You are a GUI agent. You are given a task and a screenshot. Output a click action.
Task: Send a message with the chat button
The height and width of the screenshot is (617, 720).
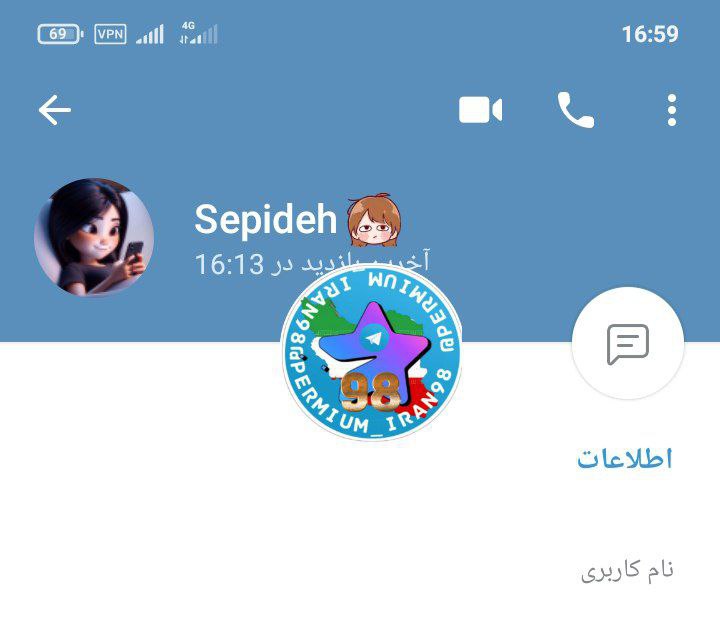tap(627, 344)
